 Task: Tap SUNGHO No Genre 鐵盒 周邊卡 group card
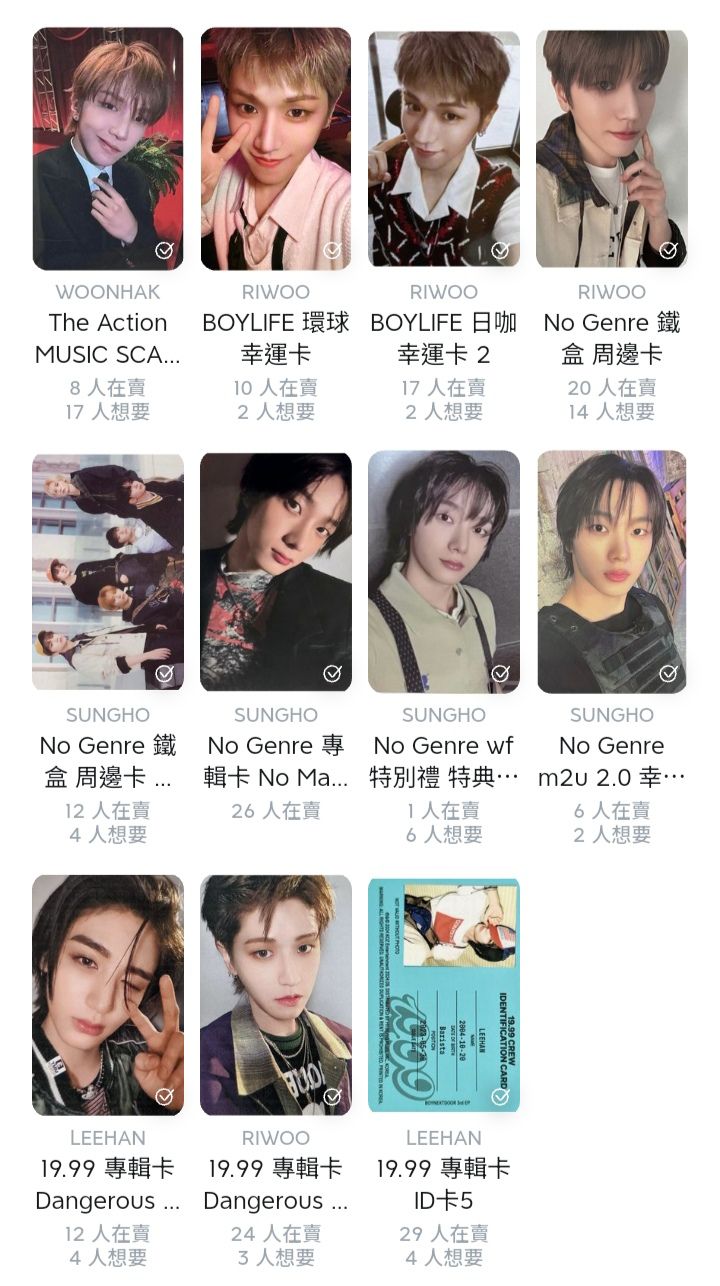pos(108,572)
